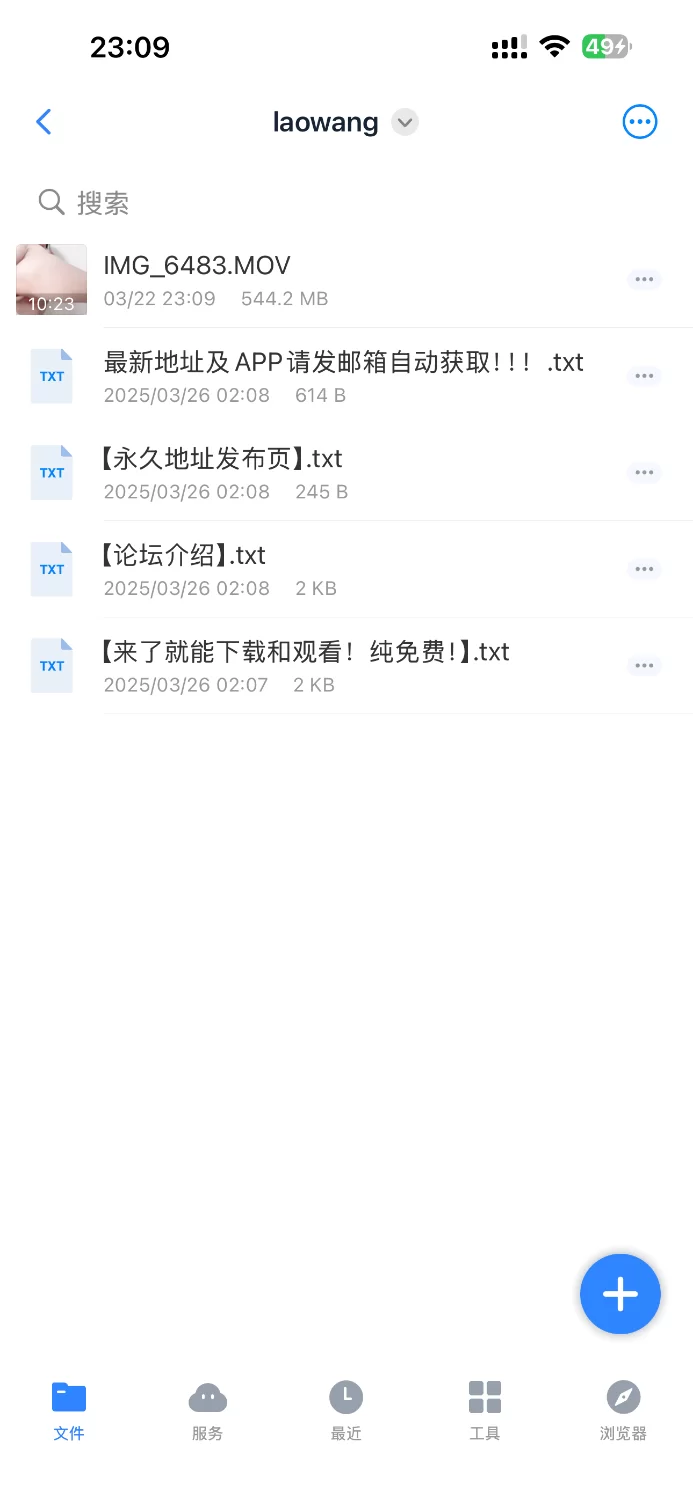
Task: Tap the blue plus add button
Action: click(620, 1294)
